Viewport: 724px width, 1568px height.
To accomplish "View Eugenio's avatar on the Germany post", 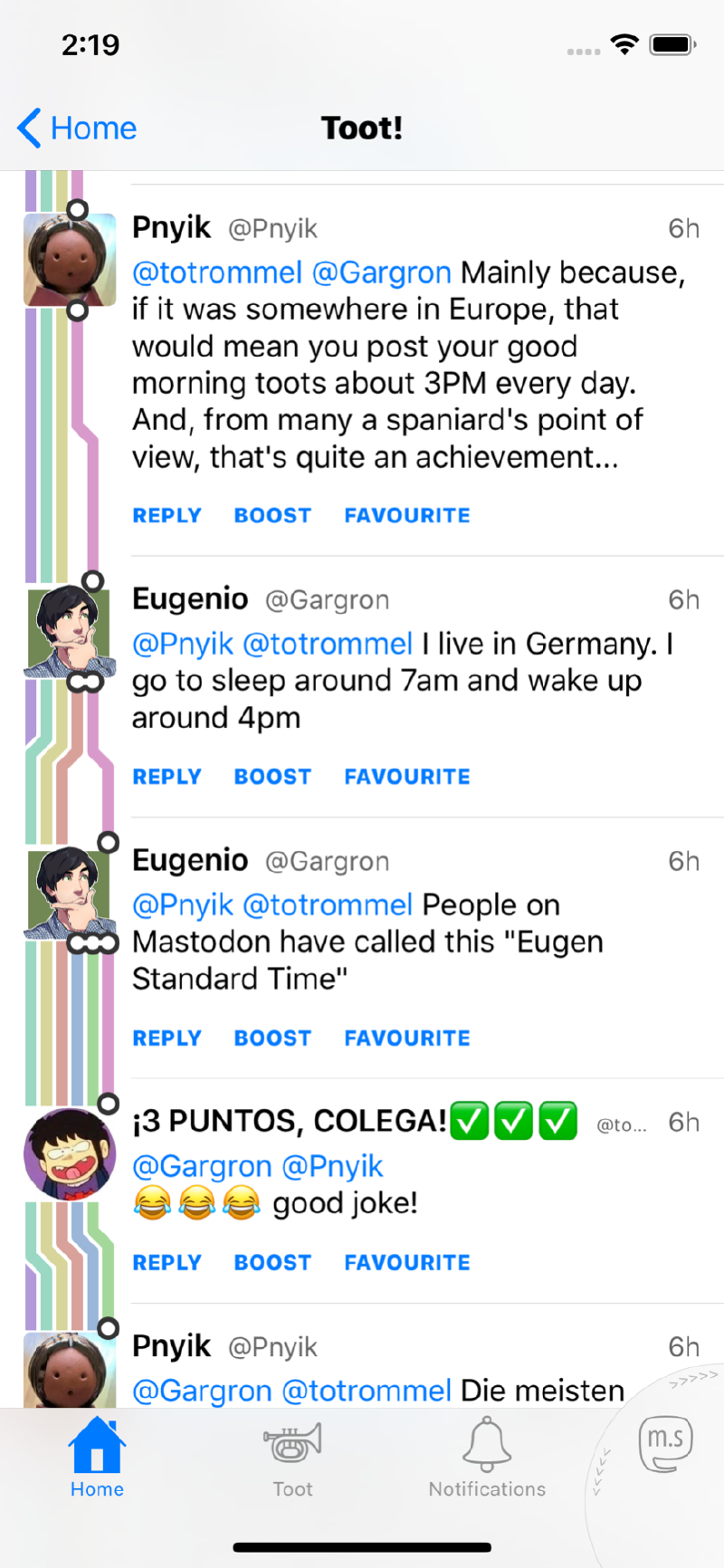I will coord(69,632).
